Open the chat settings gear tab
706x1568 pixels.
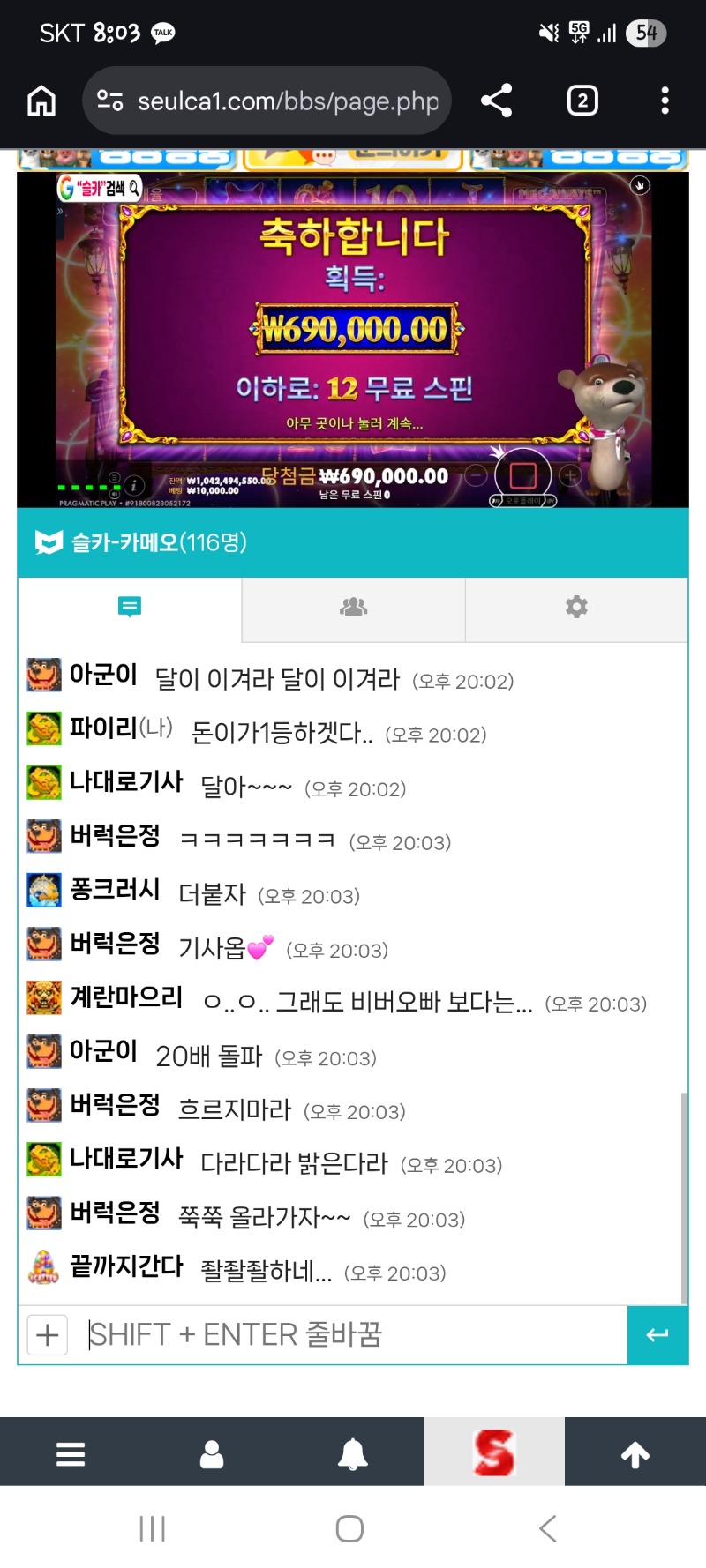pyautogui.click(x=576, y=608)
